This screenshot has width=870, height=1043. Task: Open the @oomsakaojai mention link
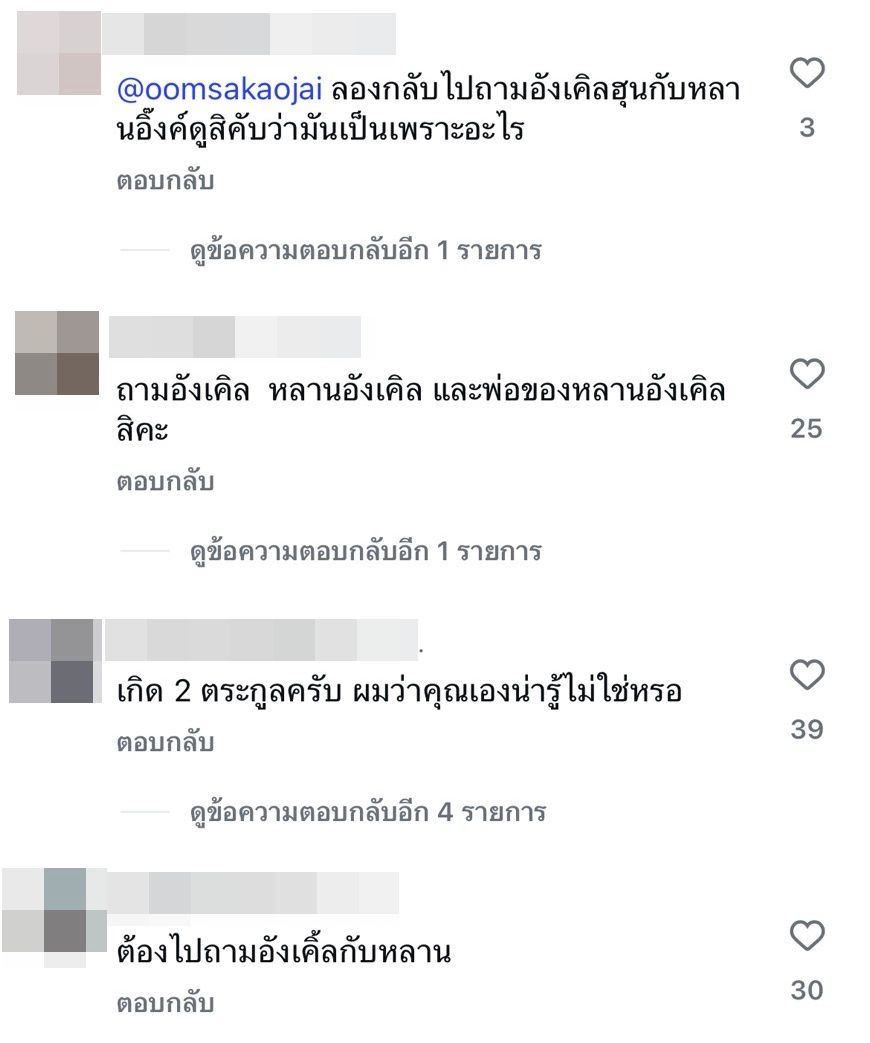pos(220,89)
